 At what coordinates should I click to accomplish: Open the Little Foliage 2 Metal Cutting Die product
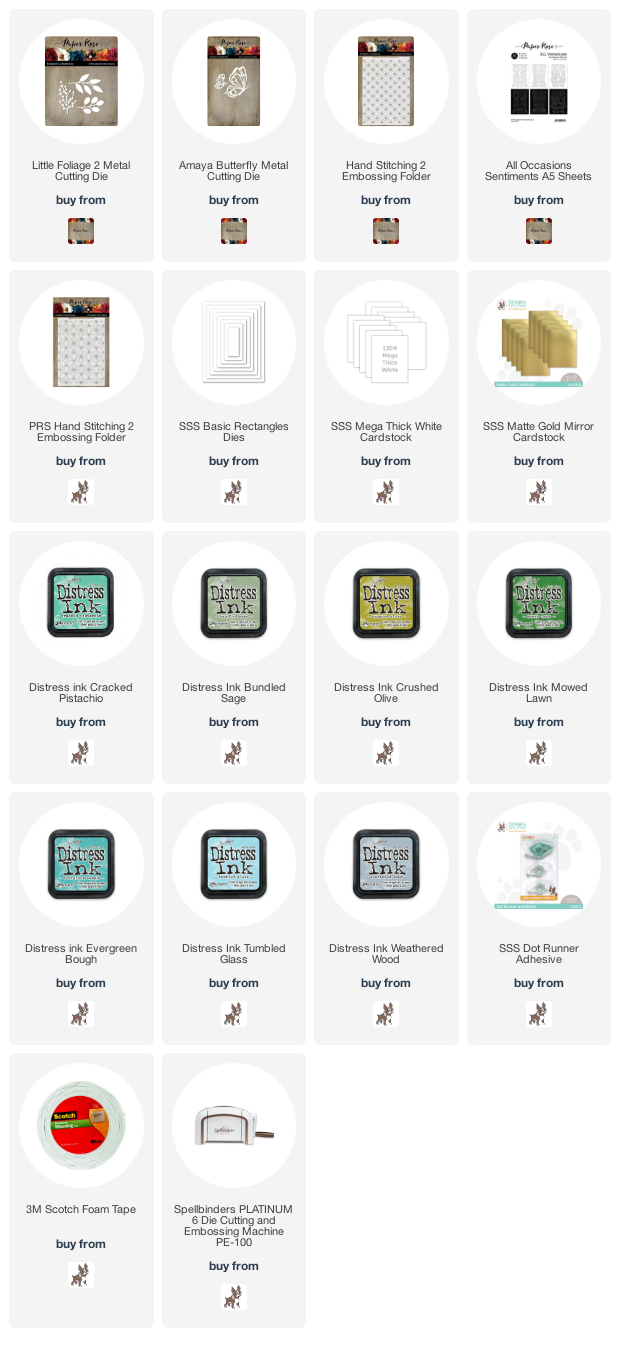81,171
